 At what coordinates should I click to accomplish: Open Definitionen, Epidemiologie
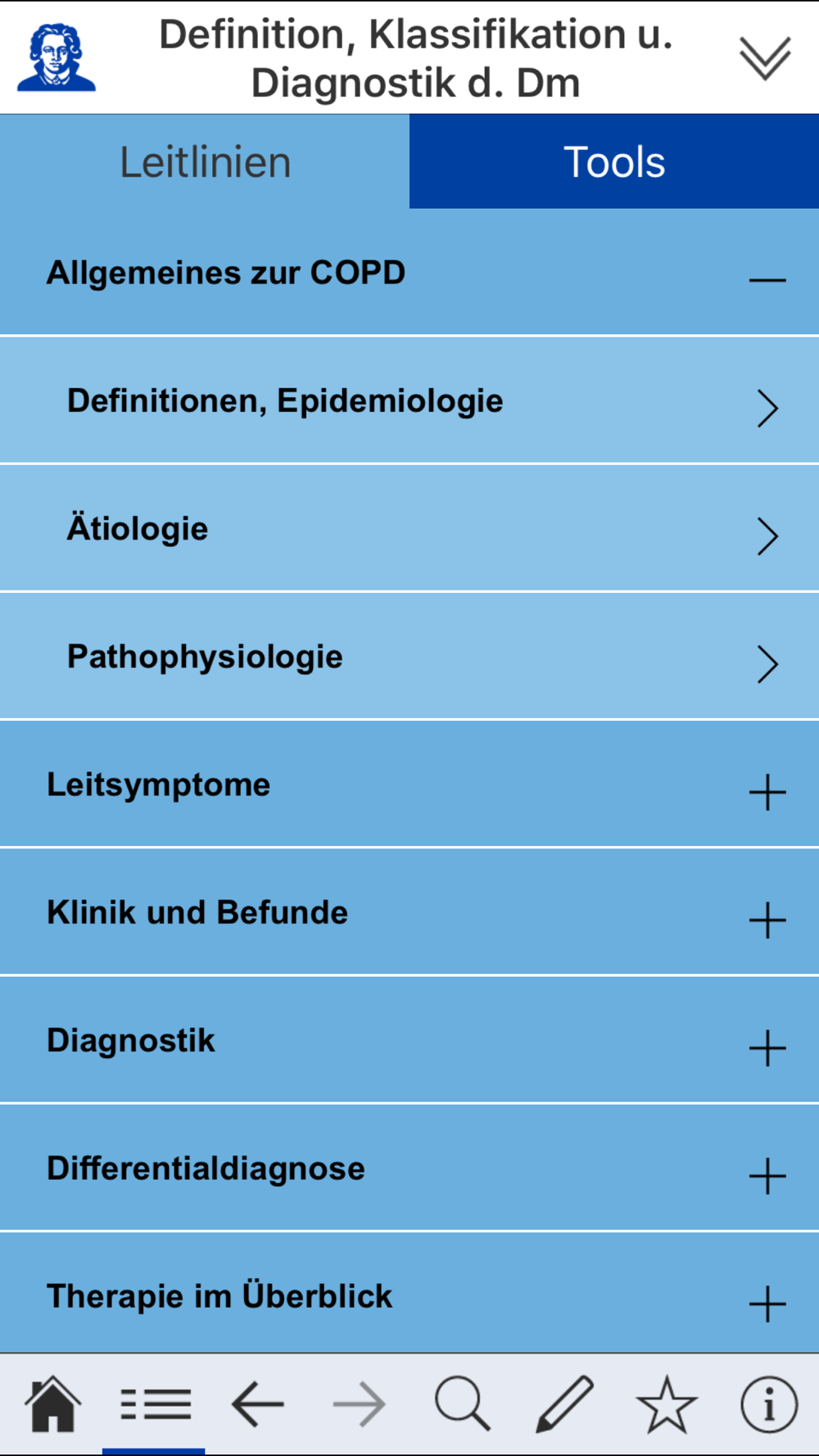[x=409, y=401]
